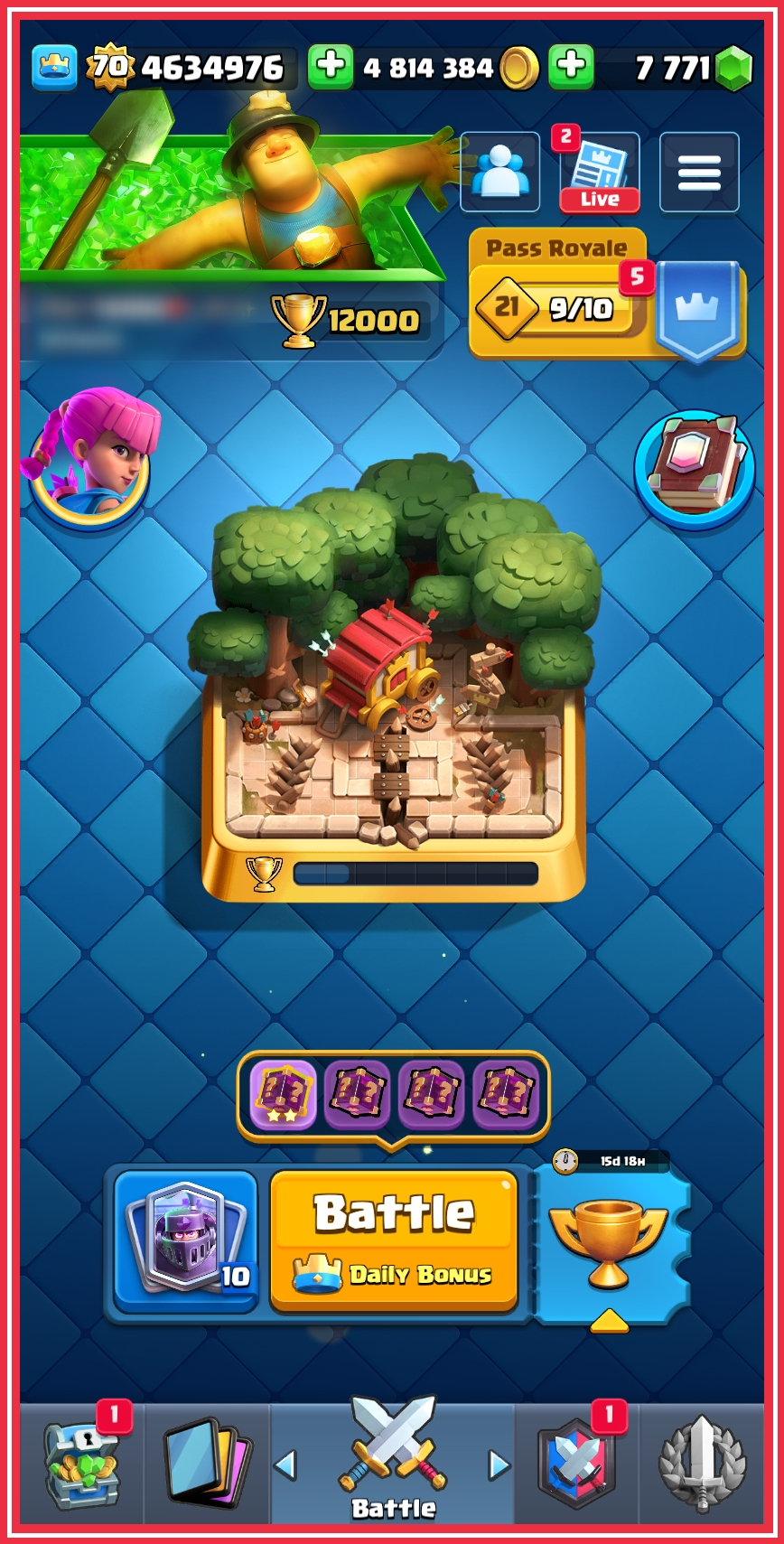Open the Clan tab with the shield icon

click(576, 1465)
